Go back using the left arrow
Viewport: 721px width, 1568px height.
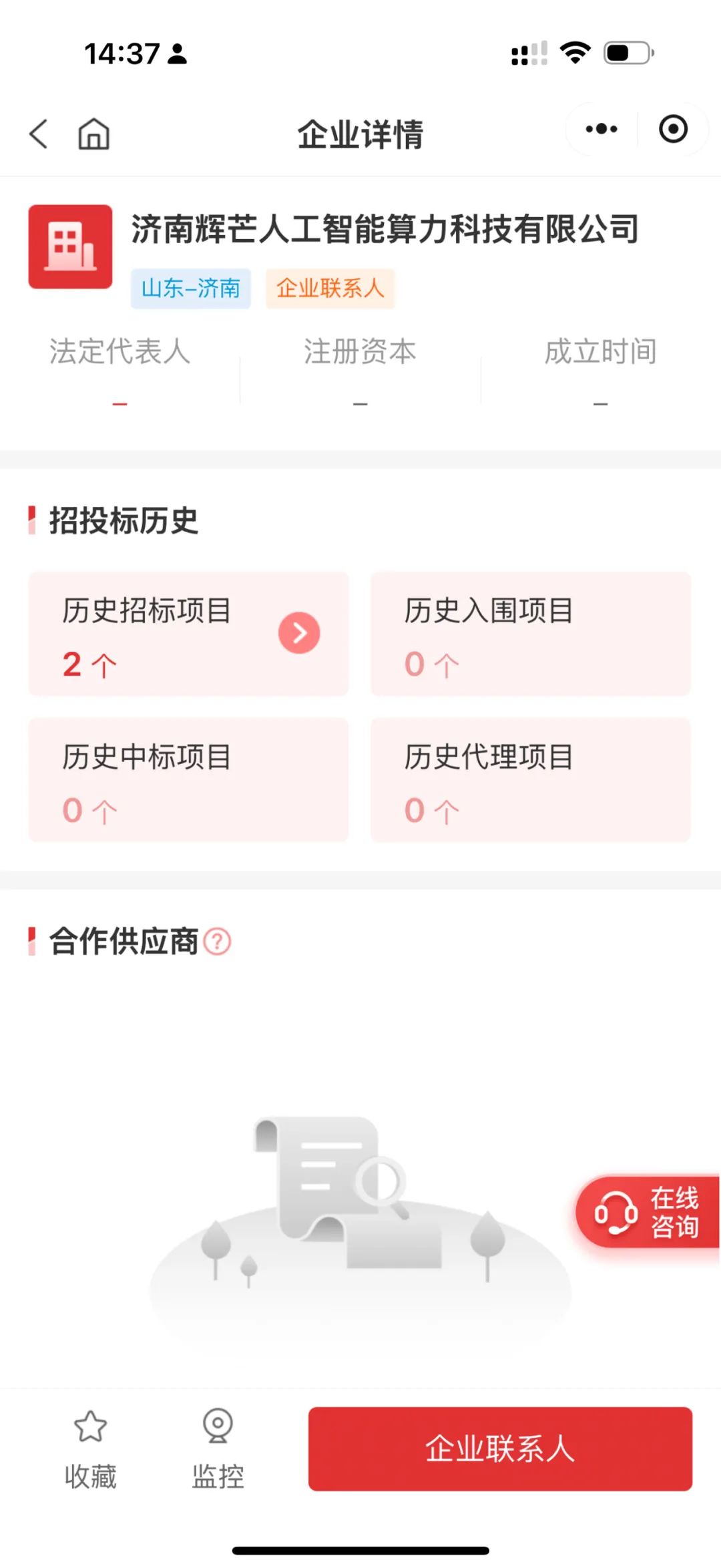pos(39,134)
